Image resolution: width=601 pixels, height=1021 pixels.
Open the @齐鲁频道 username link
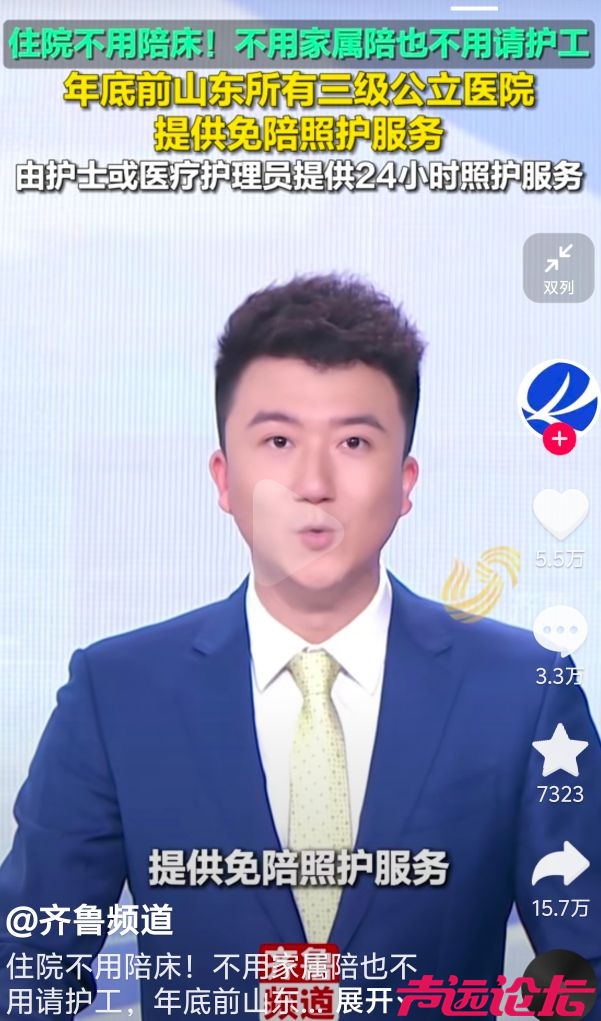point(90,921)
